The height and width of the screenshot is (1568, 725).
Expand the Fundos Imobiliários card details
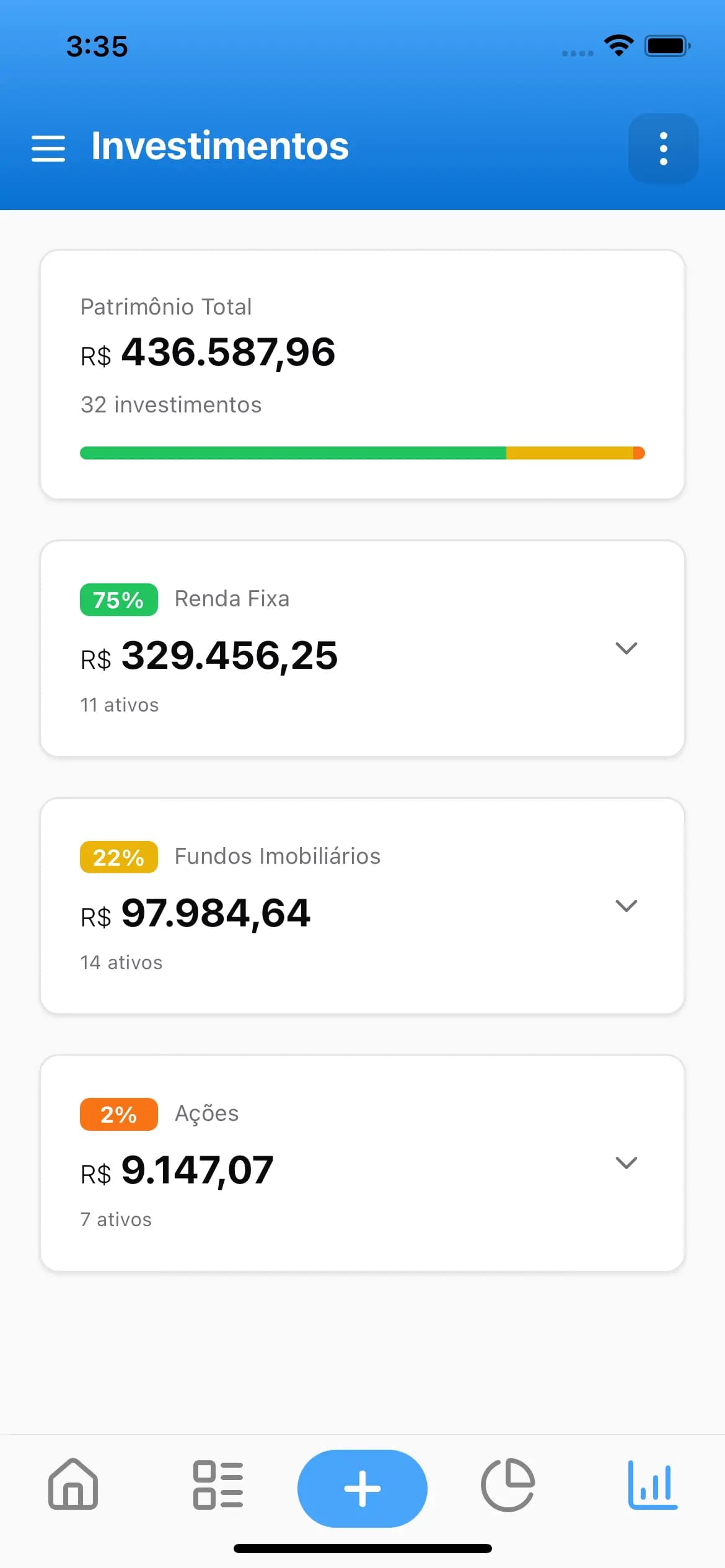pos(627,905)
